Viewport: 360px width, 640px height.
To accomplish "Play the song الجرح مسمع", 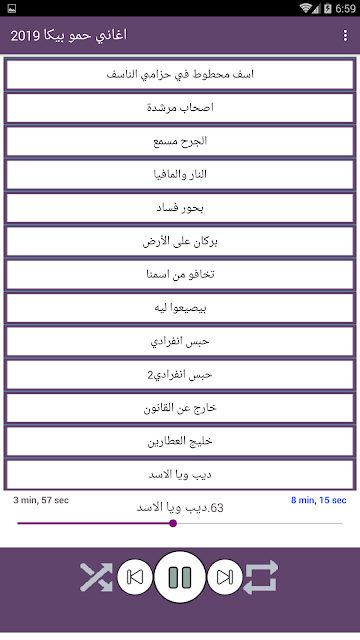I will click(180, 141).
